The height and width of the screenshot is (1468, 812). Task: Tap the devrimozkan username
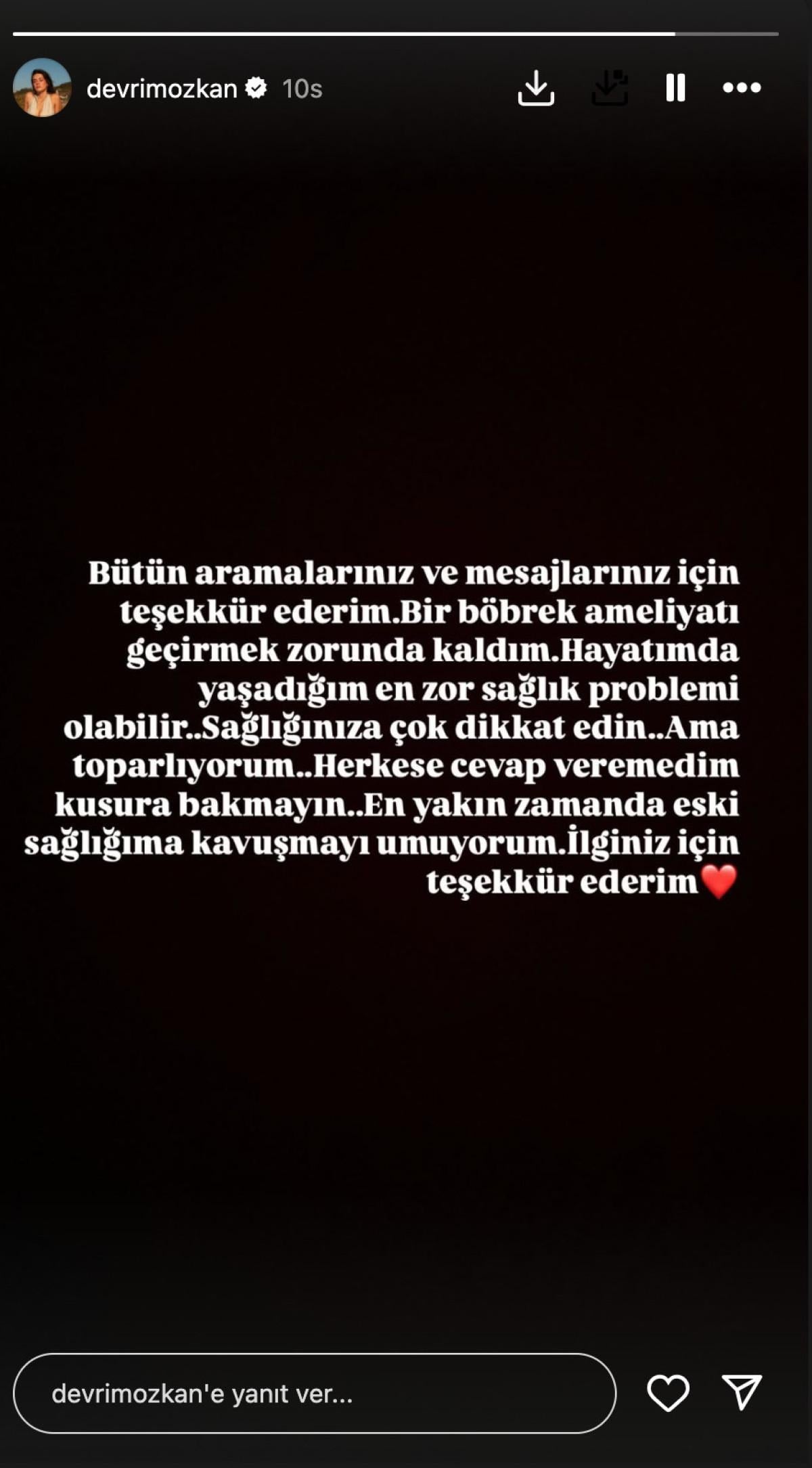pos(162,89)
